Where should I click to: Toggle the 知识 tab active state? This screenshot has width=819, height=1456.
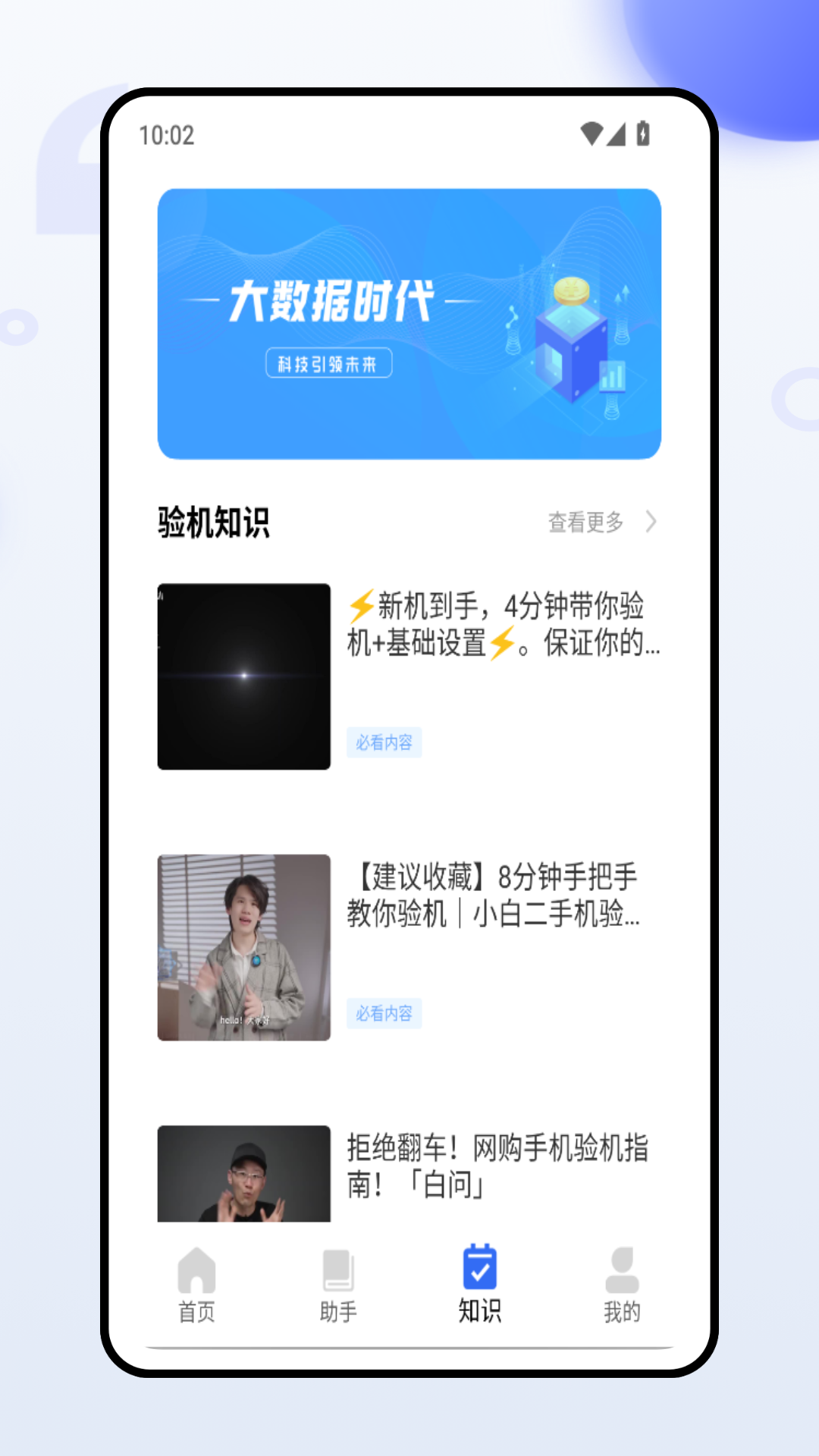(x=478, y=1282)
